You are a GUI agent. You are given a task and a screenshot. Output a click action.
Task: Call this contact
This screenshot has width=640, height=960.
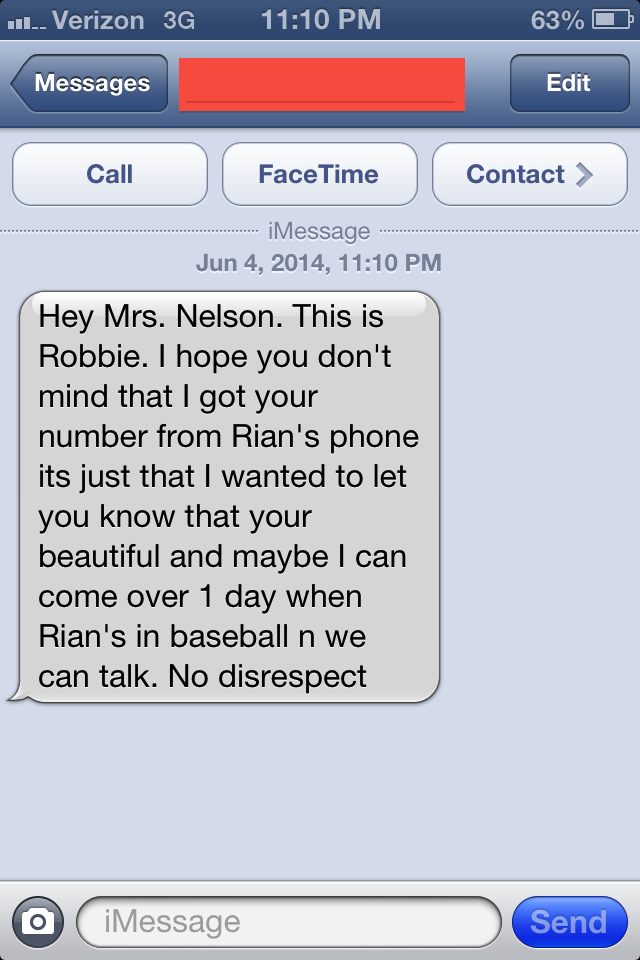110,174
